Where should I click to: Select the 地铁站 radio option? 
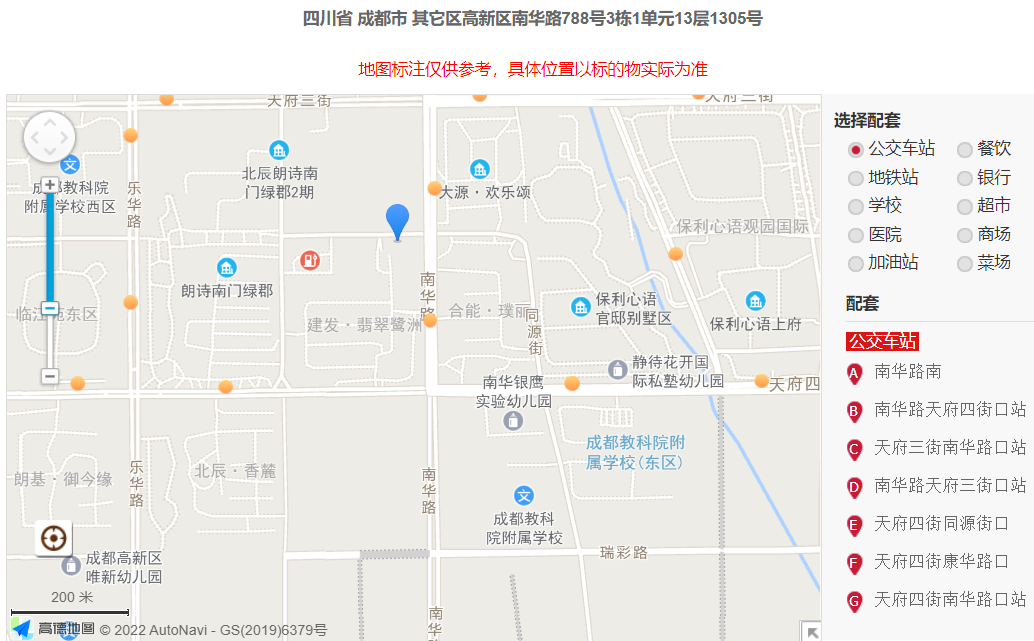pyautogui.click(x=856, y=178)
